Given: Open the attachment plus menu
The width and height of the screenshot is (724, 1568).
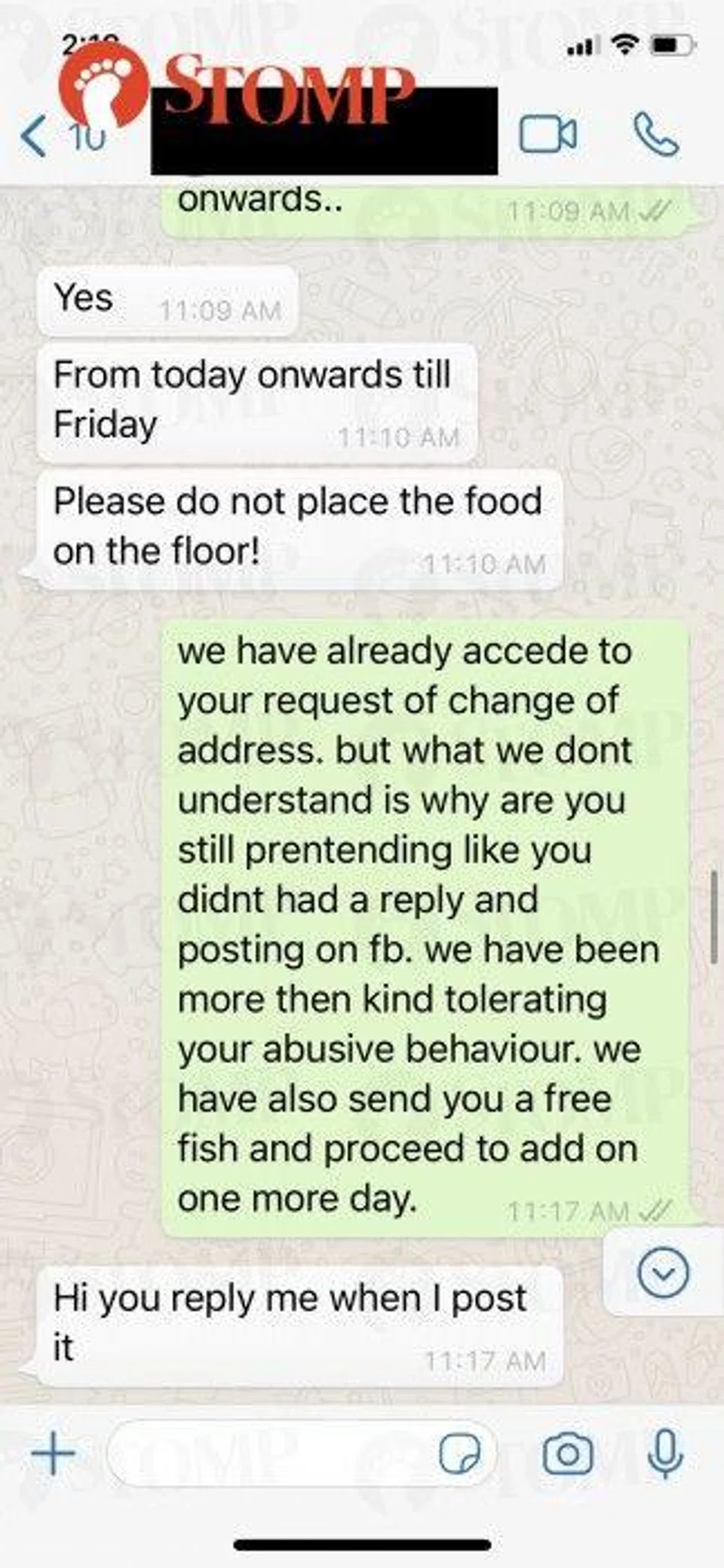Looking at the screenshot, I should point(54,1453).
